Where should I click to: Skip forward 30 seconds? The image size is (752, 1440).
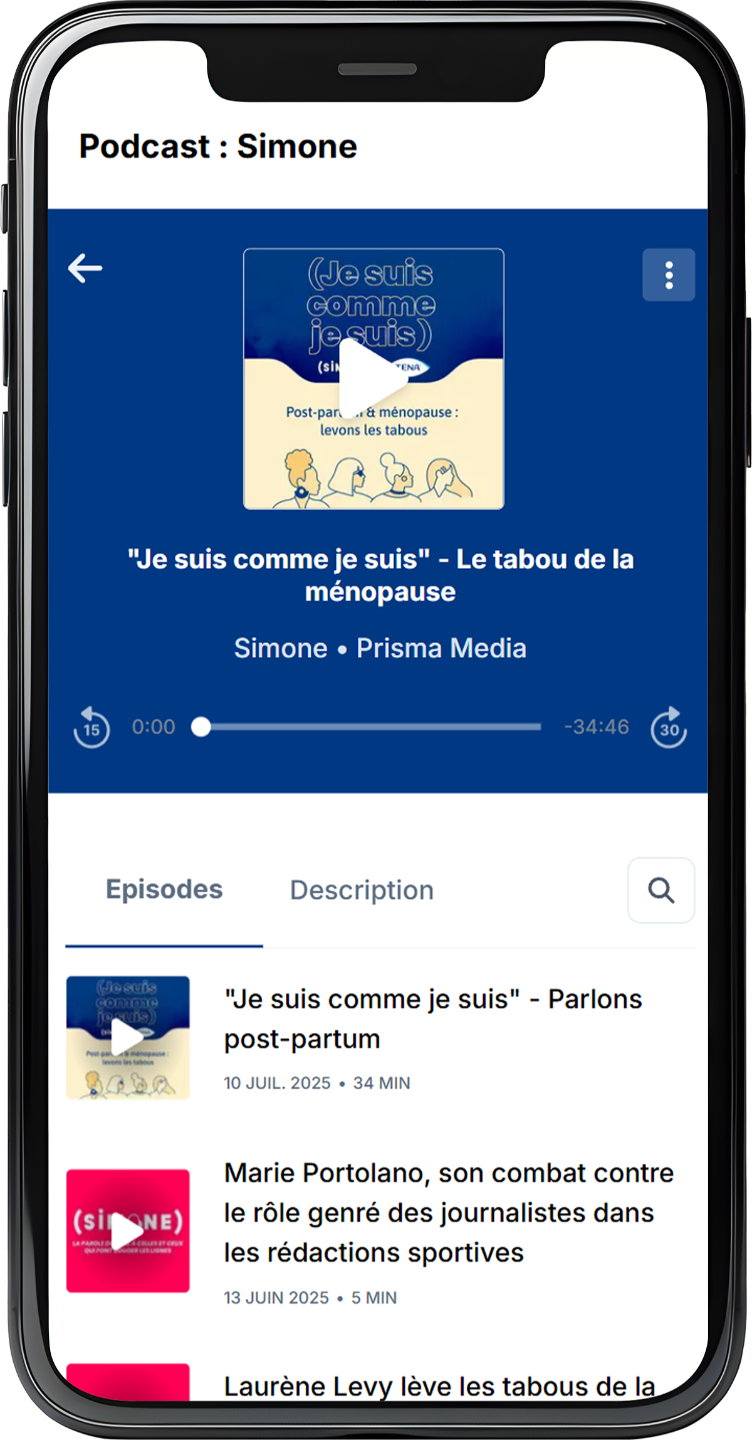[669, 727]
